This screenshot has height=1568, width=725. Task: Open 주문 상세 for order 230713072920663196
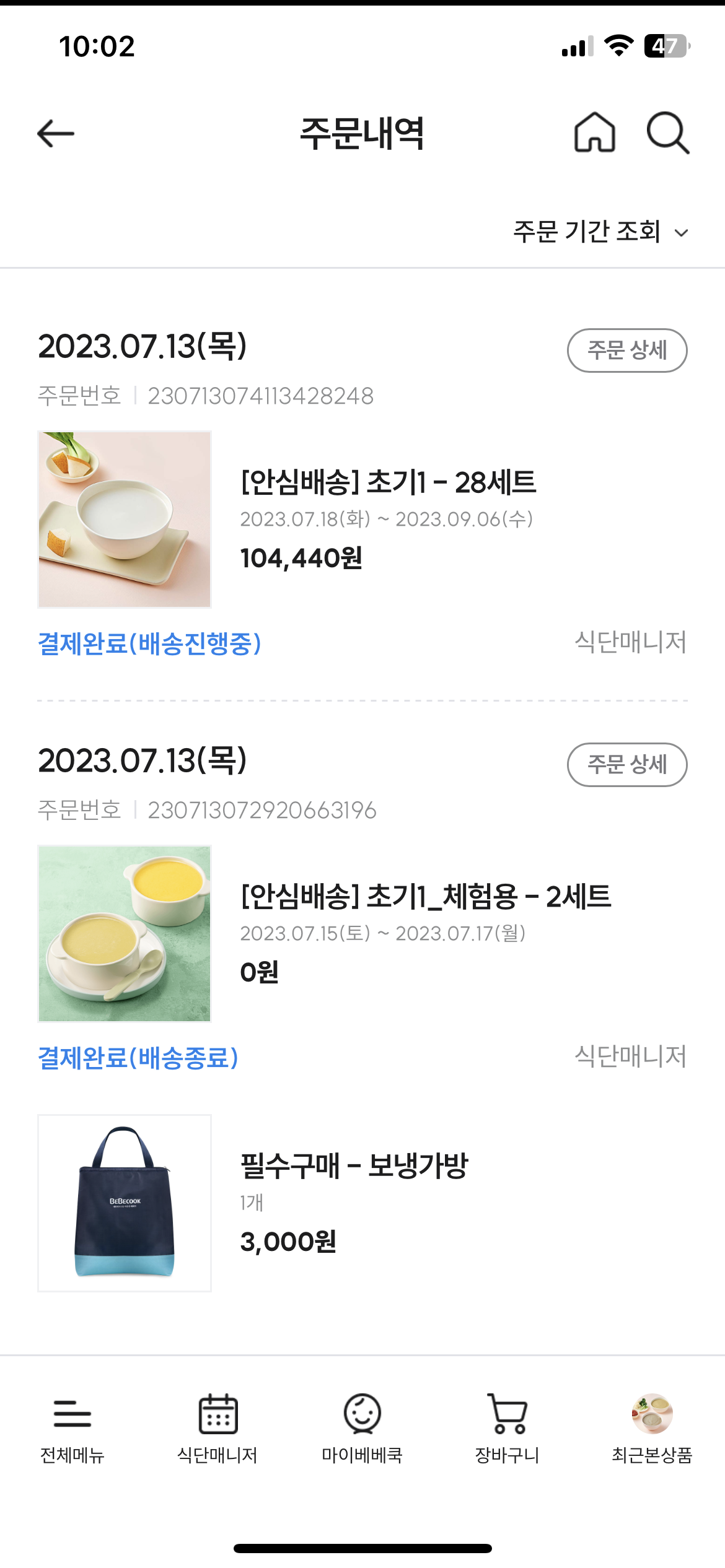[x=626, y=765]
